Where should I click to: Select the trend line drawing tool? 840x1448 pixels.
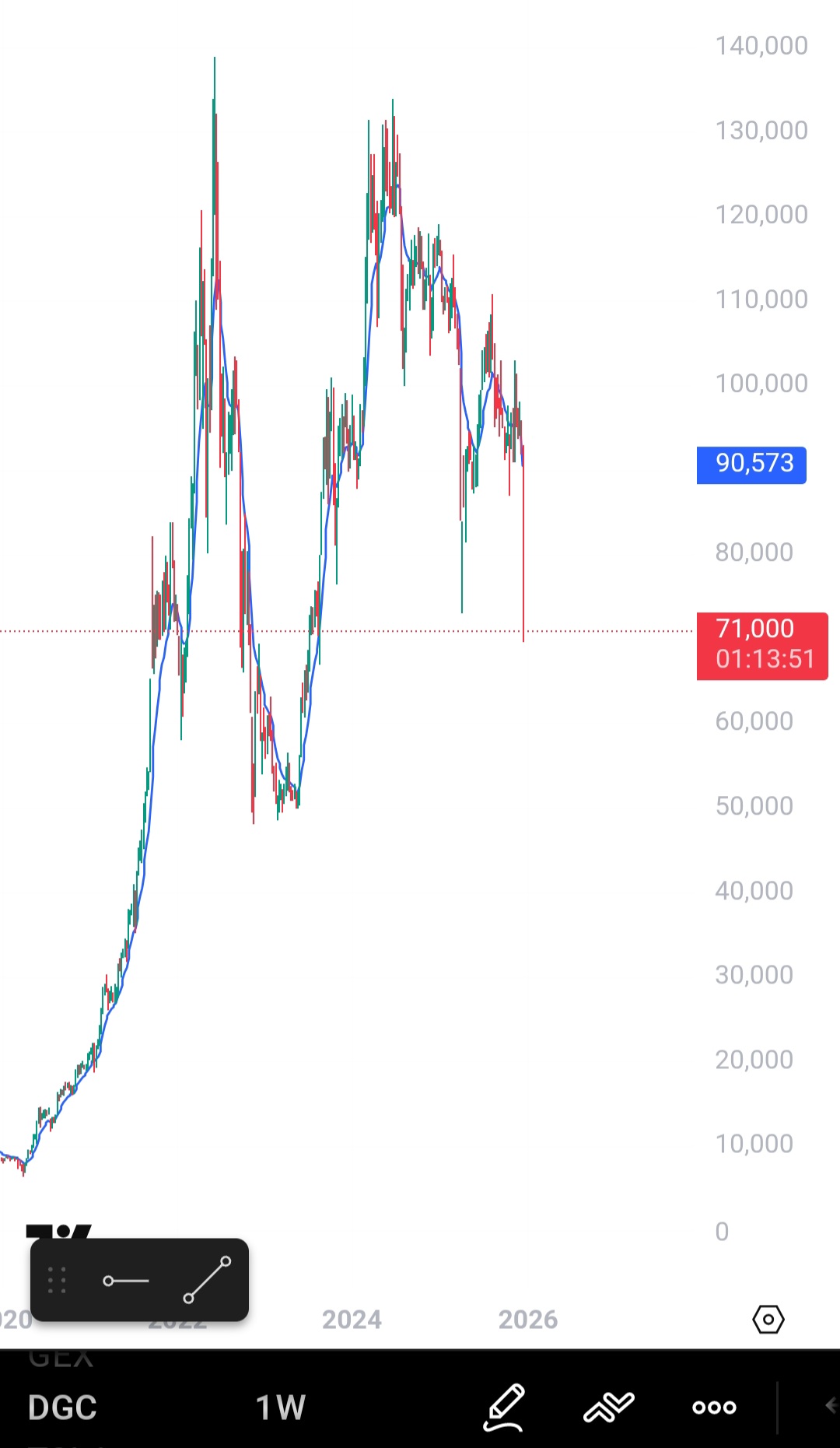(207, 1280)
